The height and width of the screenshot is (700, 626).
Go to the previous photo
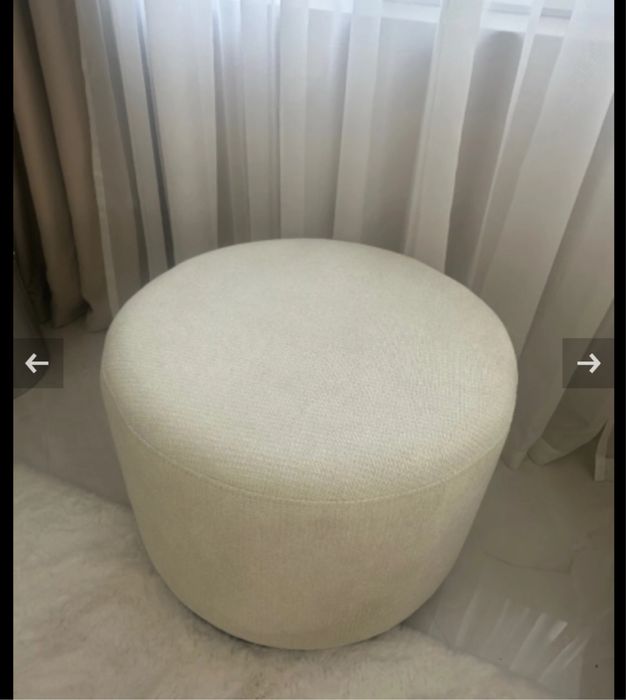37,363
